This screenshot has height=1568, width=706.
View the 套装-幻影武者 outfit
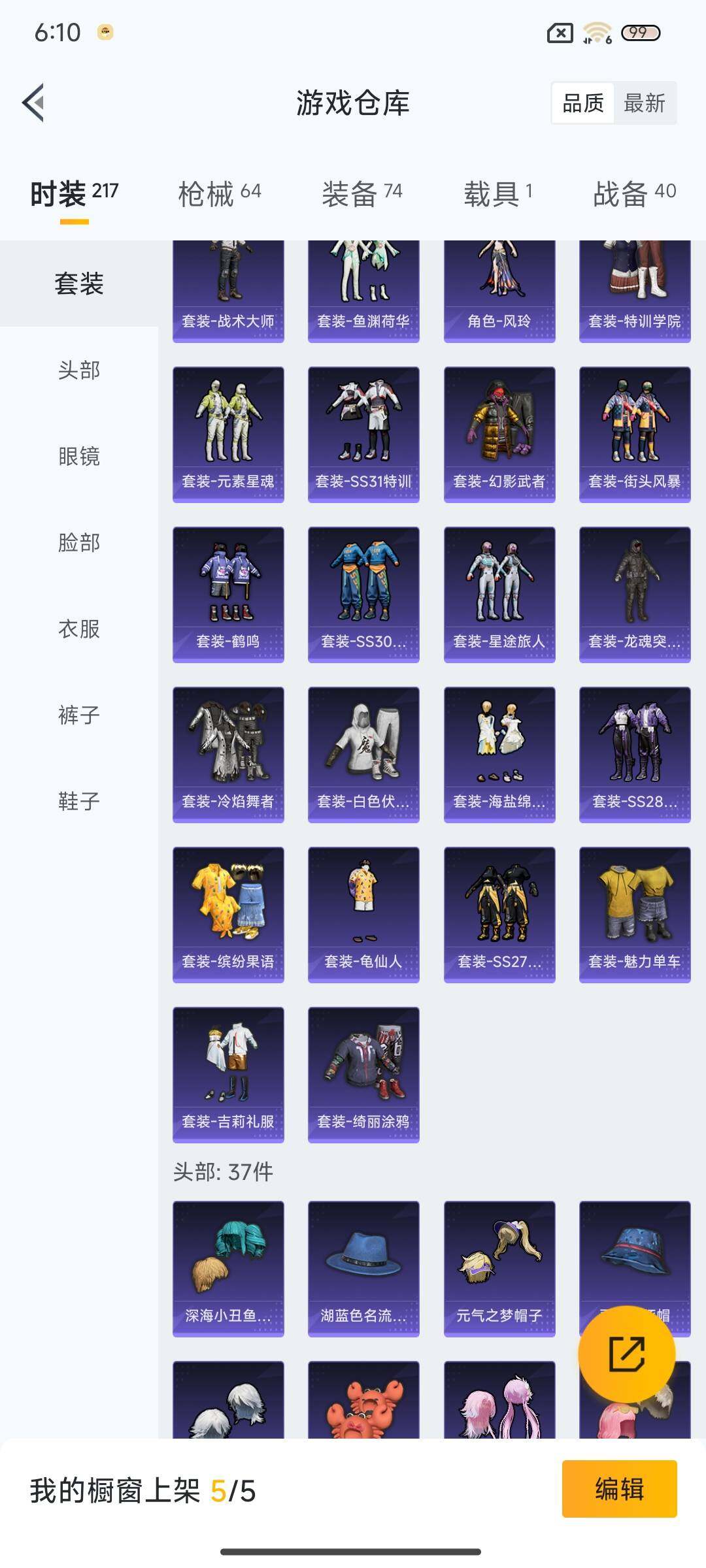[x=499, y=434]
